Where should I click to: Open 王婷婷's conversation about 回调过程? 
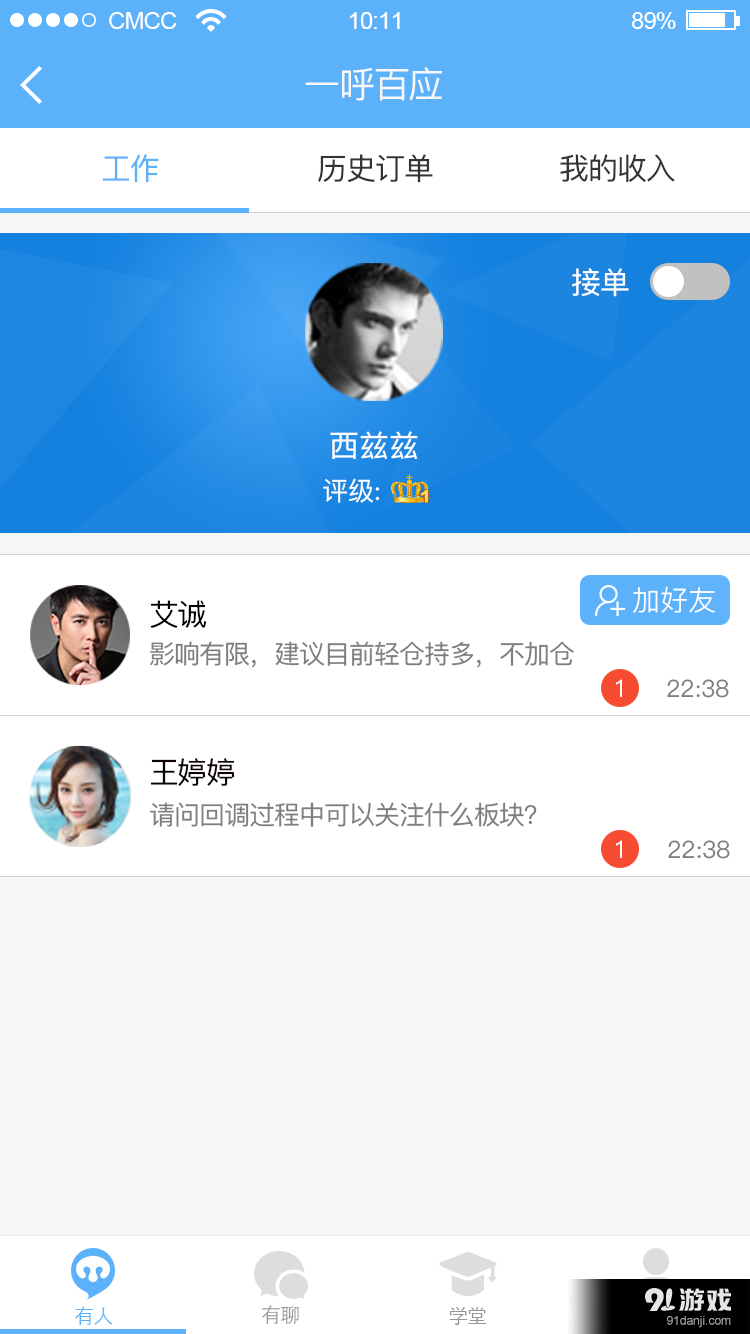(x=350, y=797)
